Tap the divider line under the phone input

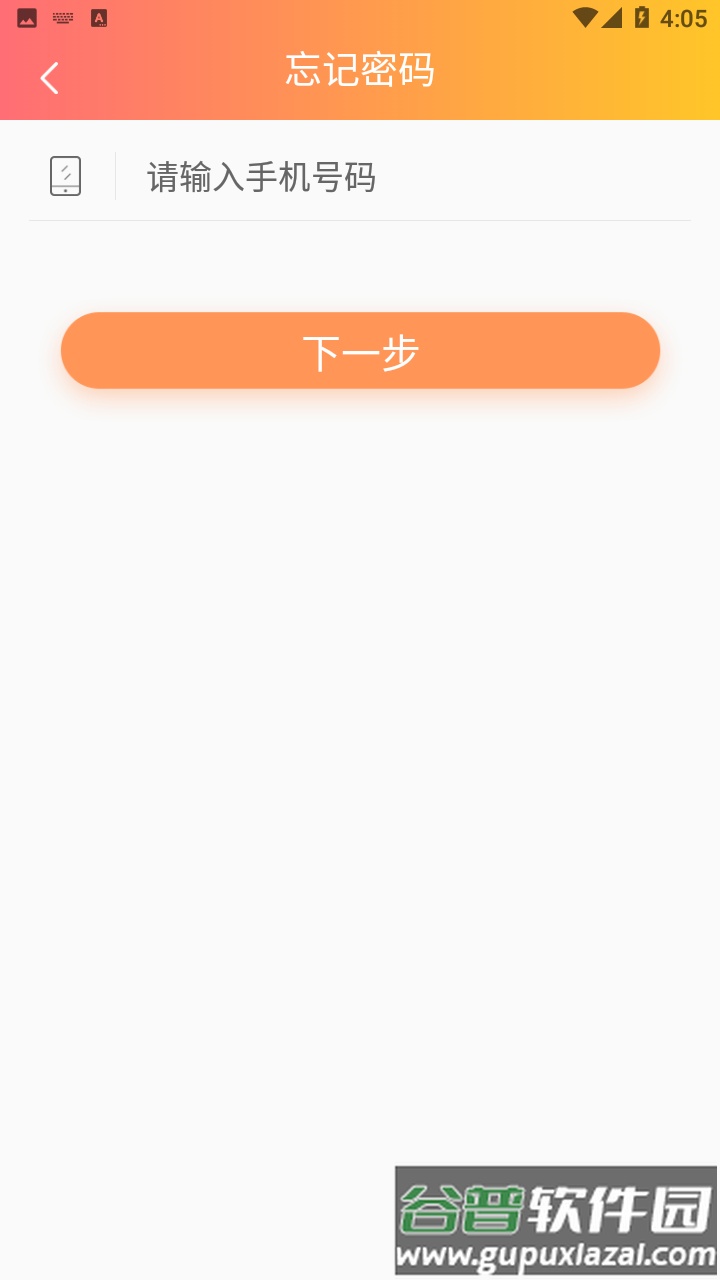pyautogui.click(x=360, y=218)
